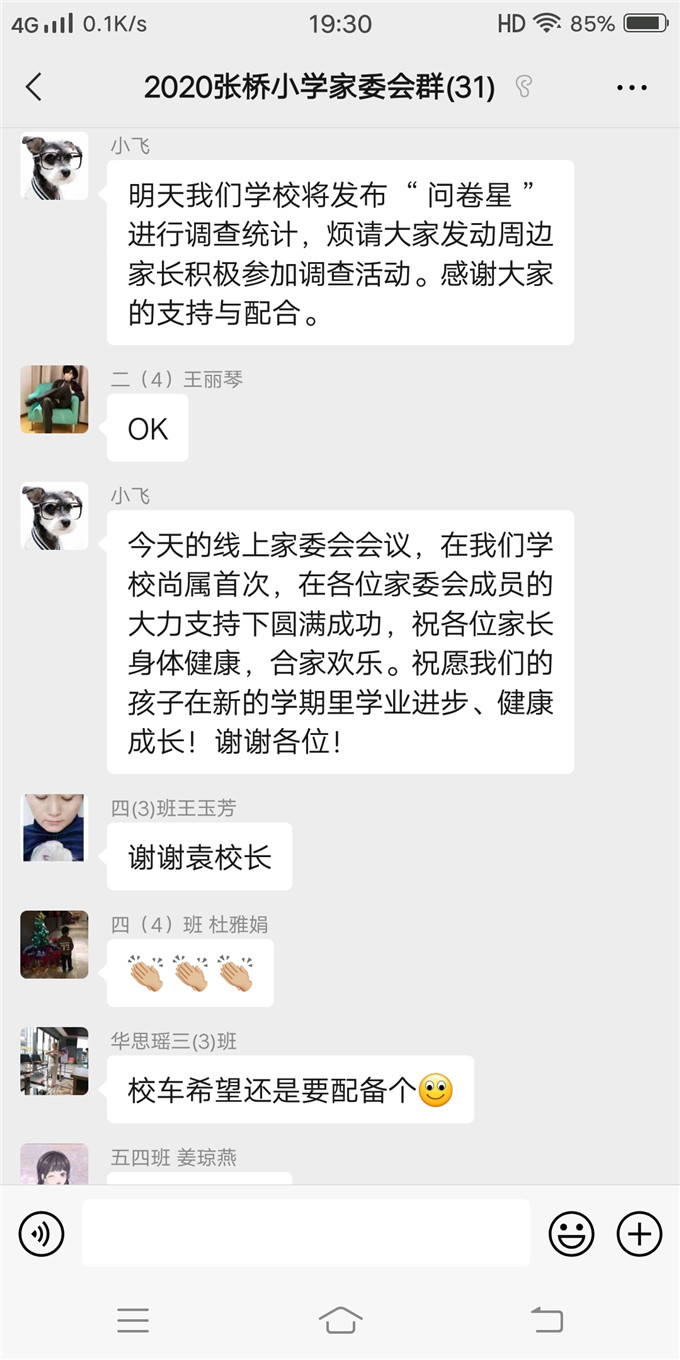Screen dimensions: 680x1360
Task: Open 华思瑶三(3)班's avatar
Action: [54, 1060]
